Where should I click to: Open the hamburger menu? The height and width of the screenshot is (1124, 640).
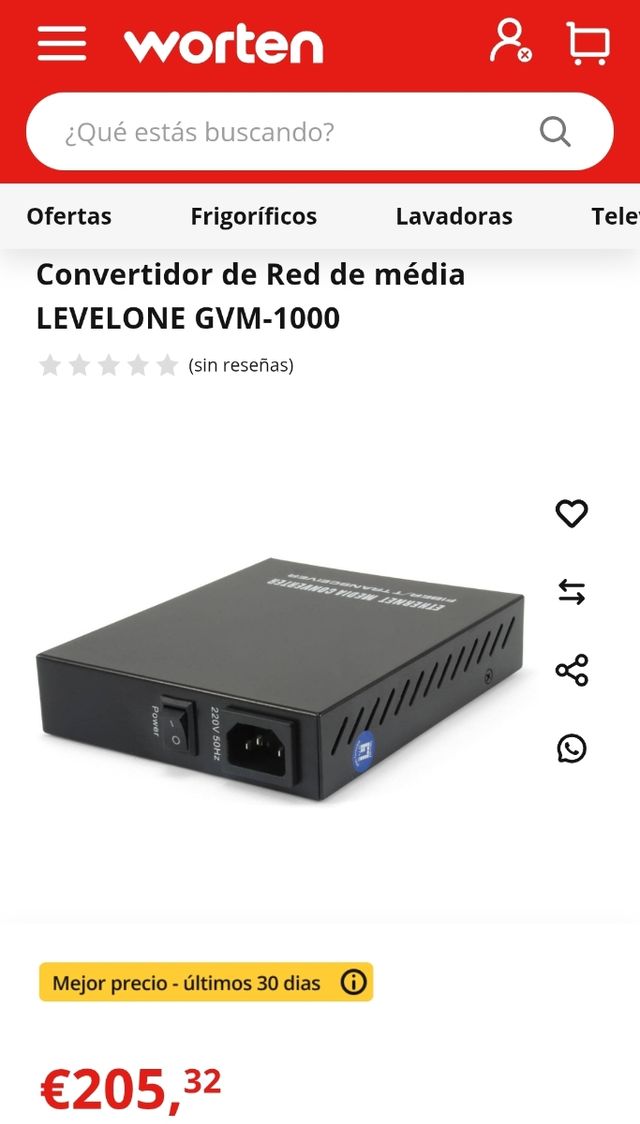pos(62,44)
